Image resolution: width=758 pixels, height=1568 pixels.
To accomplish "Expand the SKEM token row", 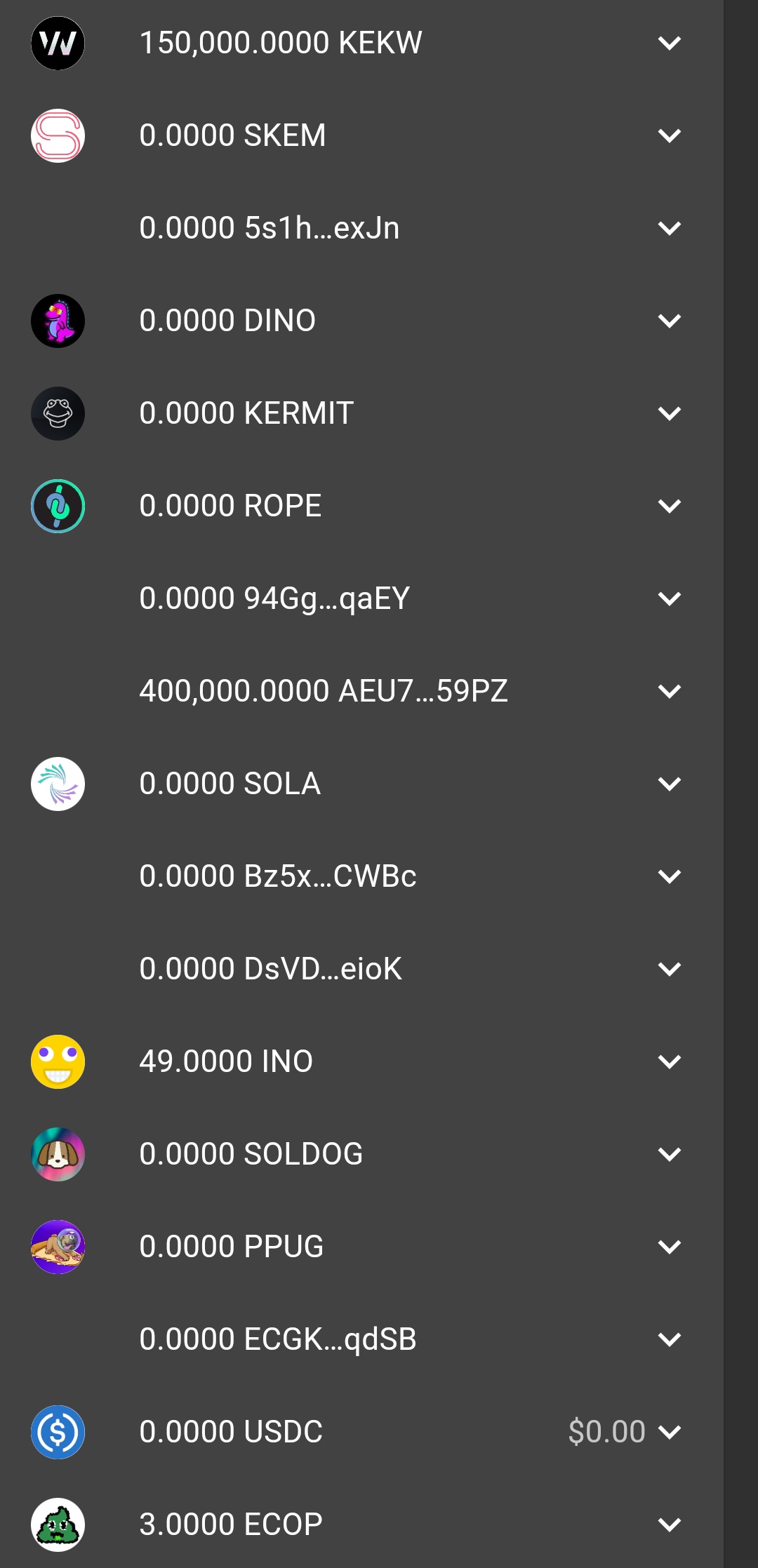I will point(670,136).
